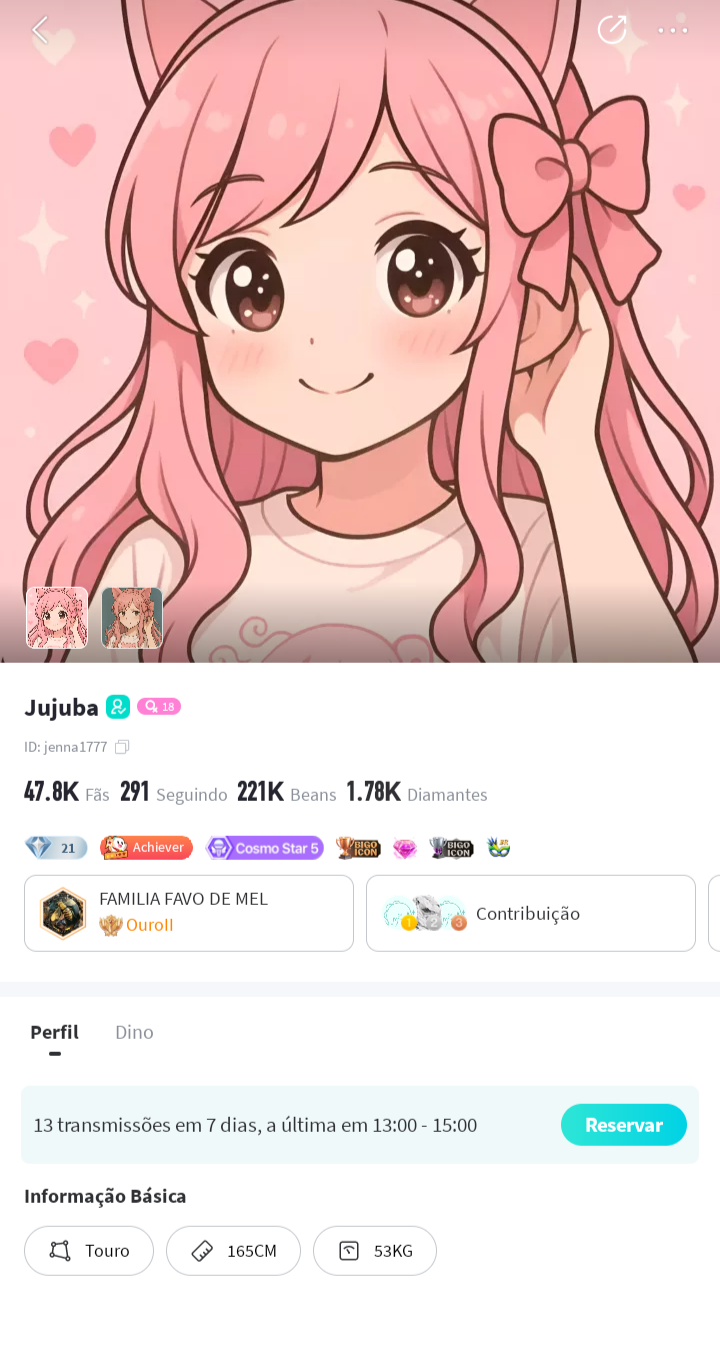Viewport: 720px width, 1352px height.
Task: Open the Contribuição card
Action: coord(530,913)
